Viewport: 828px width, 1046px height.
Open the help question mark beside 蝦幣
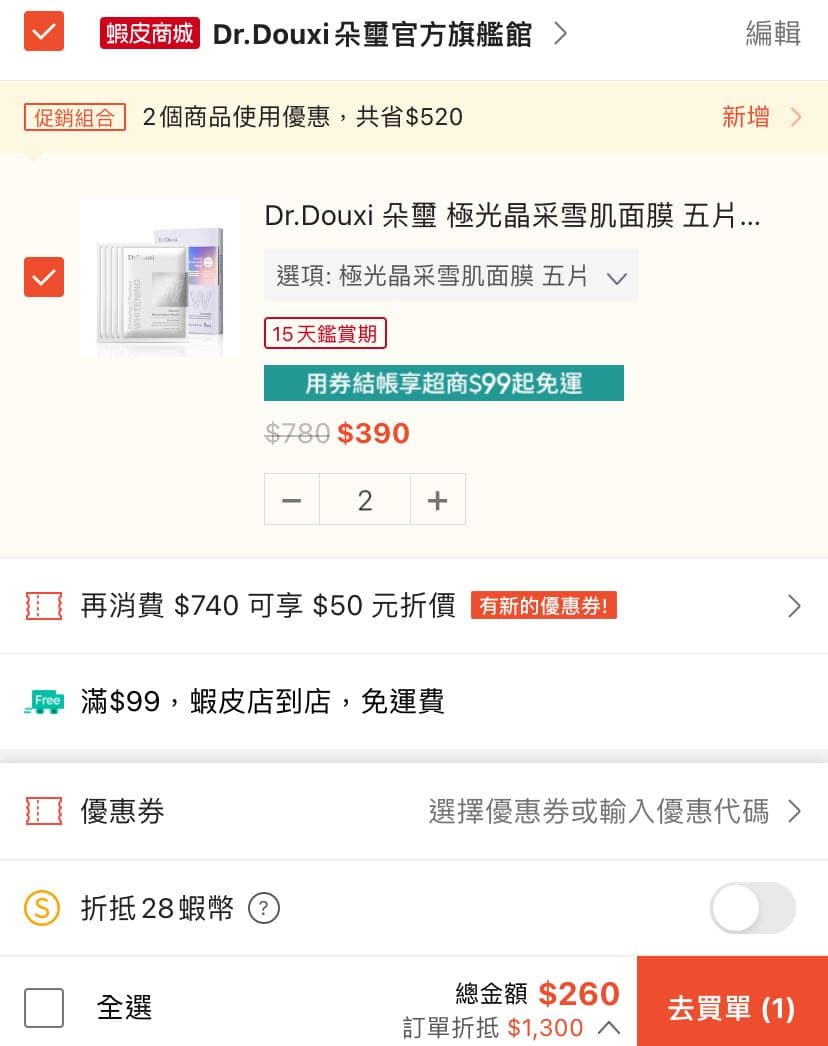click(x=263, y=909)
